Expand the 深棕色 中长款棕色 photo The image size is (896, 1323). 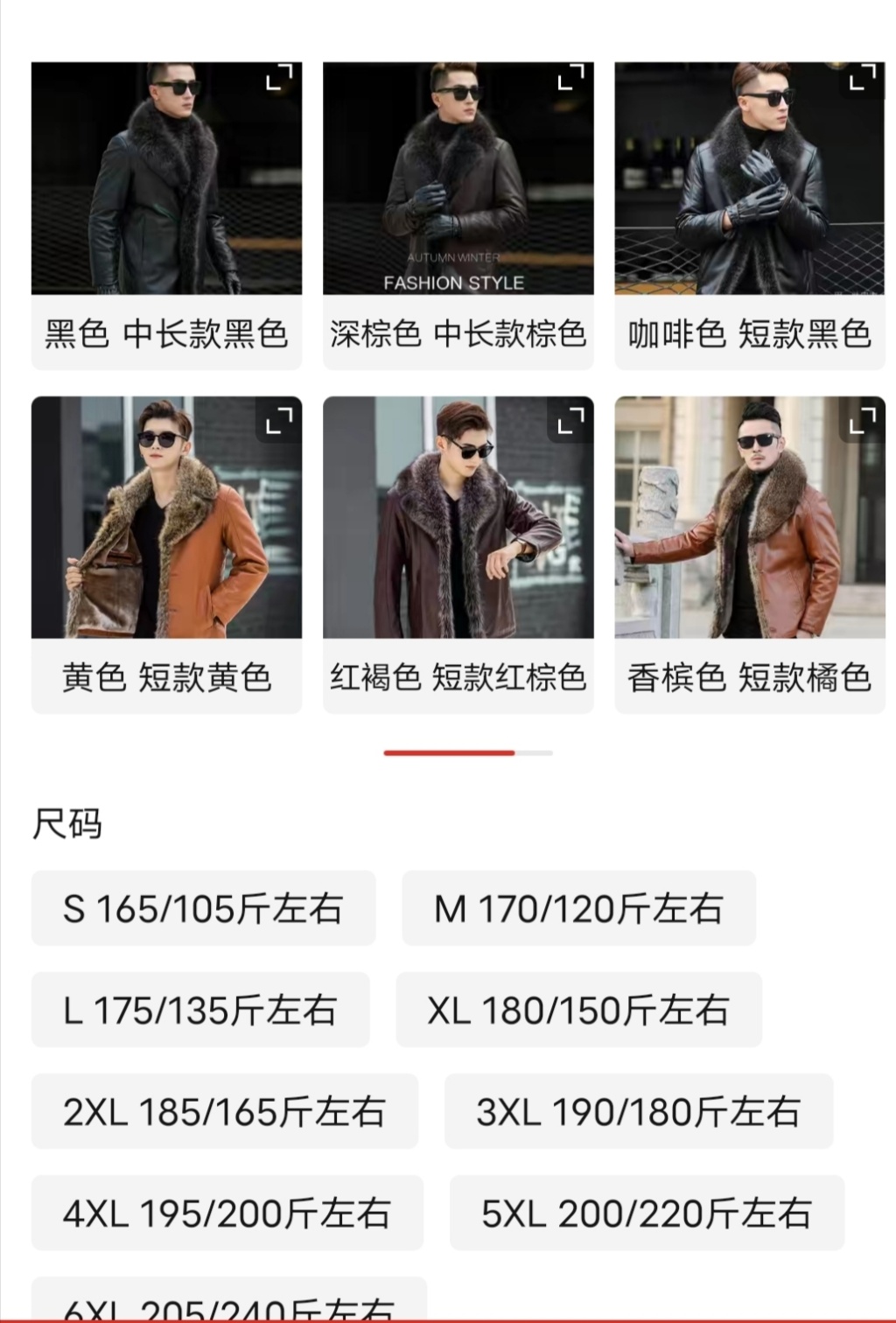[x=570, y=79]
